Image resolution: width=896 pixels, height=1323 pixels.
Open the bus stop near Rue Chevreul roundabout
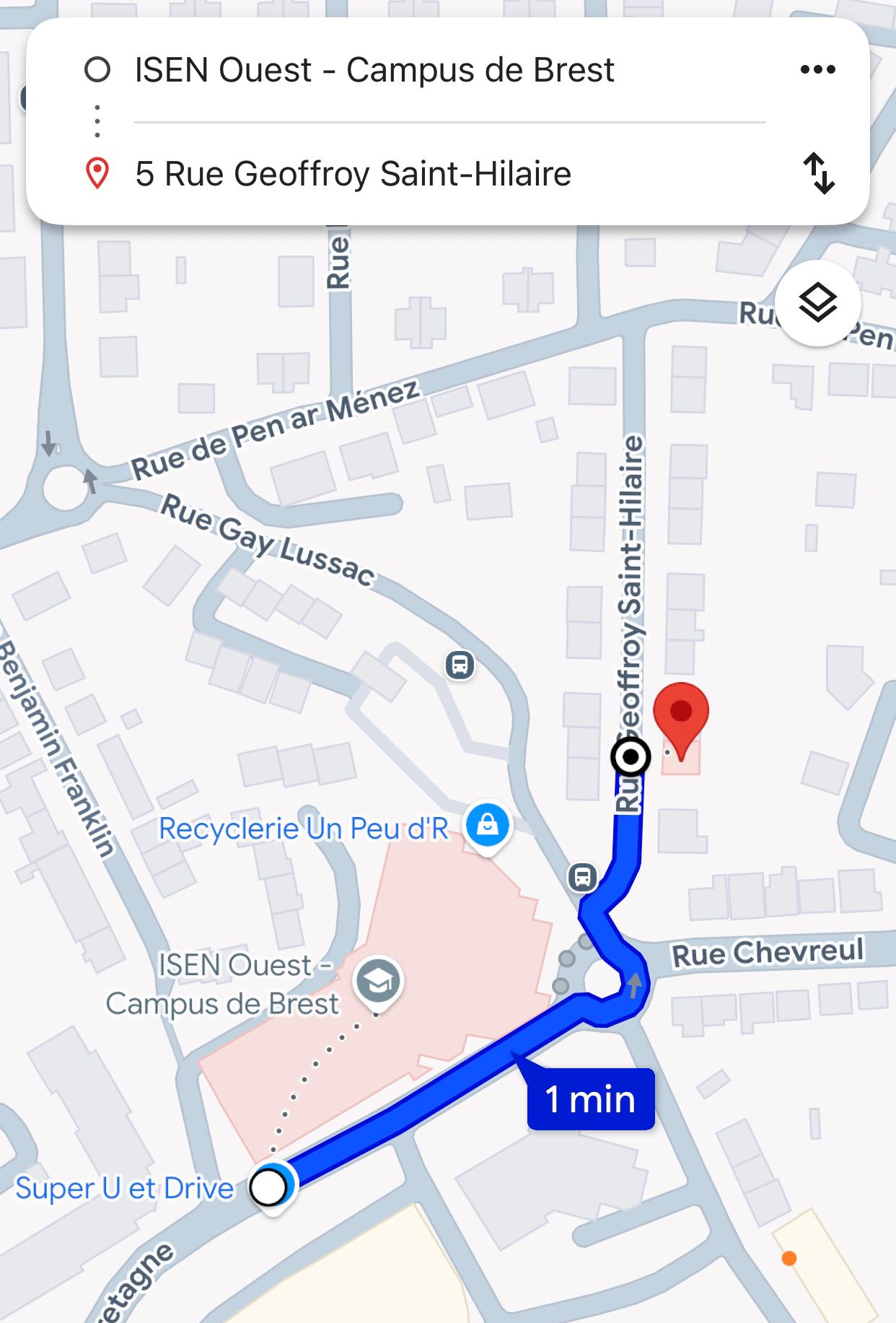click(581, 877)
